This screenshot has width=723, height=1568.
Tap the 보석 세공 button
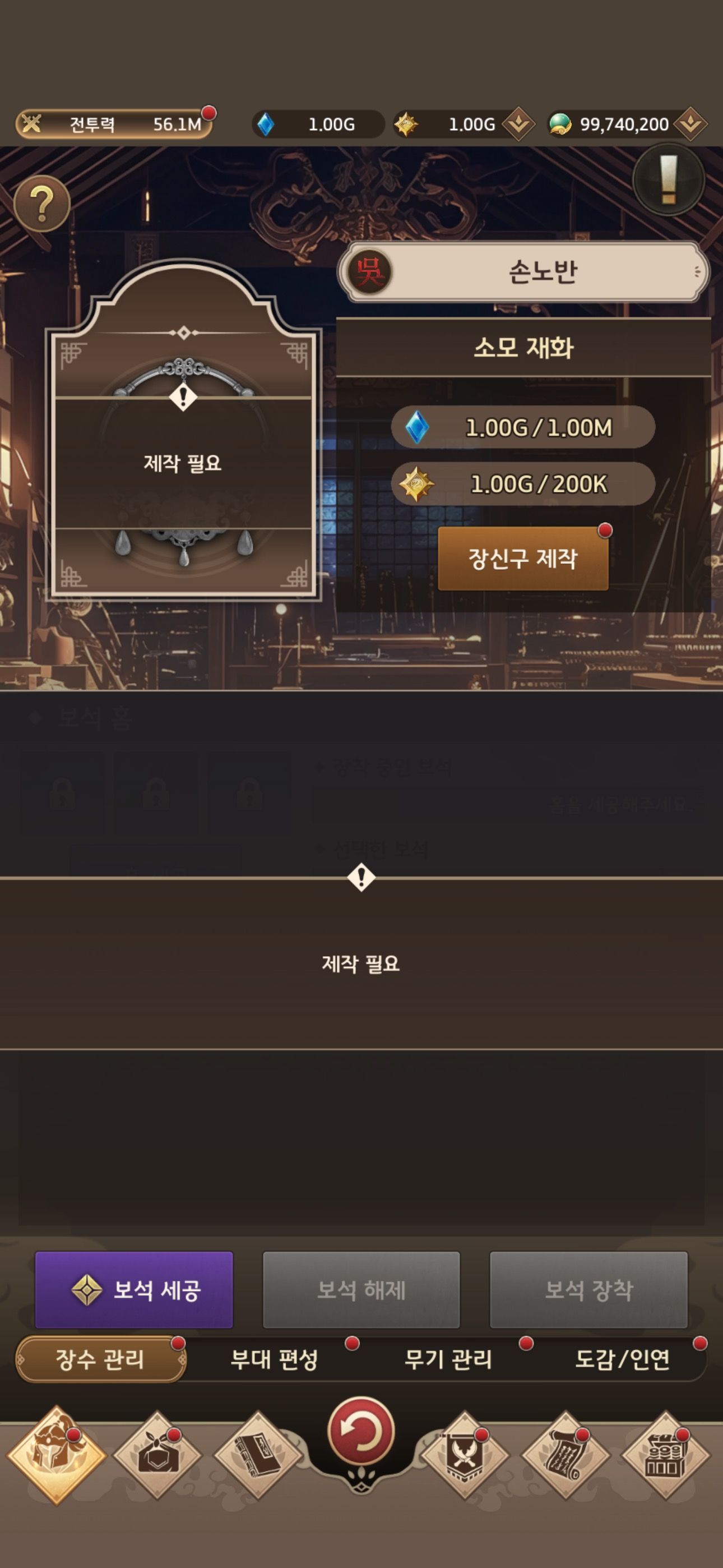tap(134, 1290)
